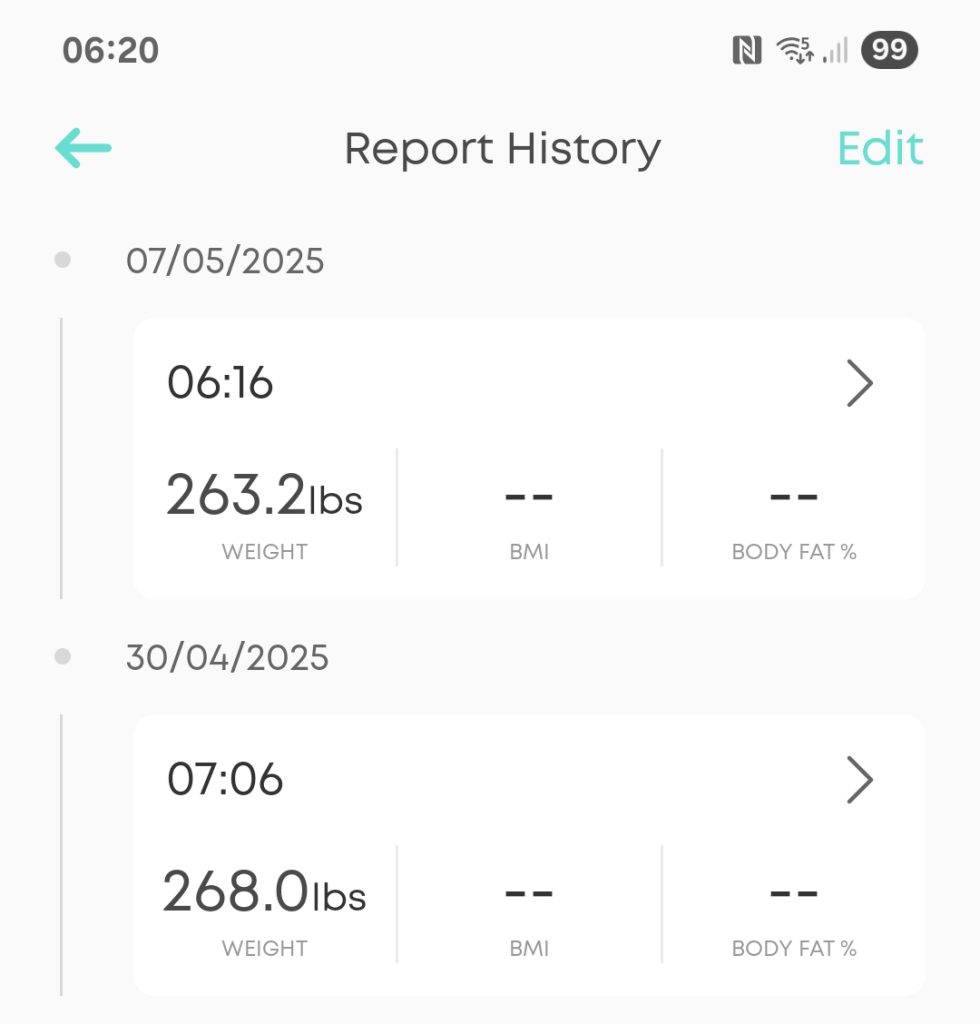Go back using the teal arrow
Image resolution: width=980 pixels, height=1024 pixels.
[83, 149]
